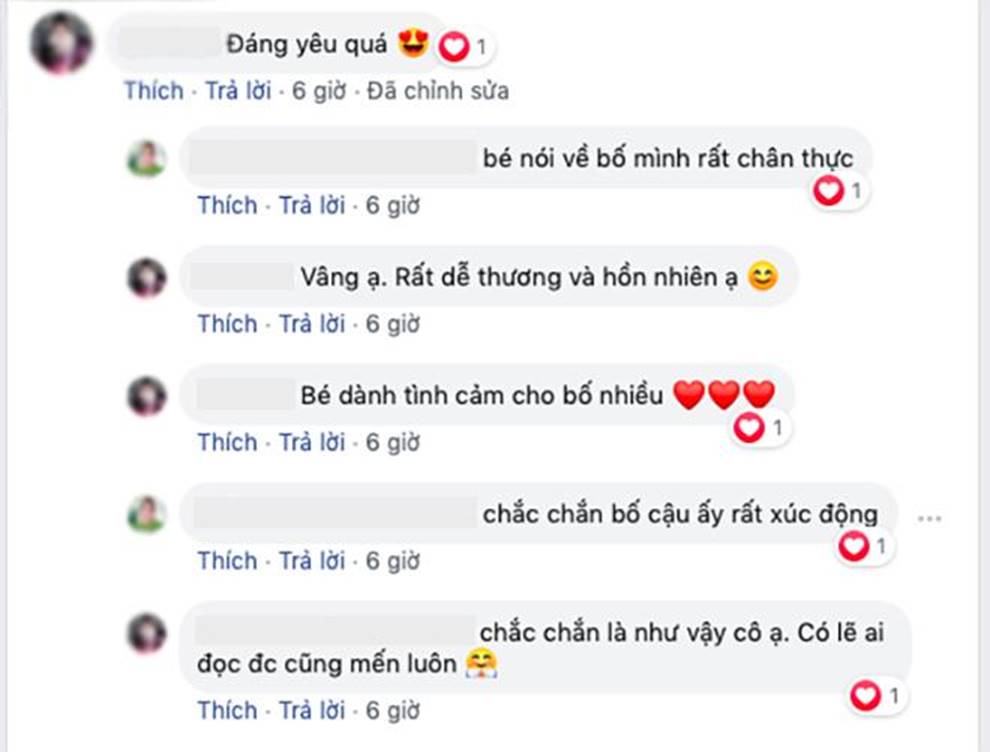Open 'Đã chỉnh sửa' edit history
Image resolution: width=990 pixels, height=752 pixels.
tap(437, 91)
